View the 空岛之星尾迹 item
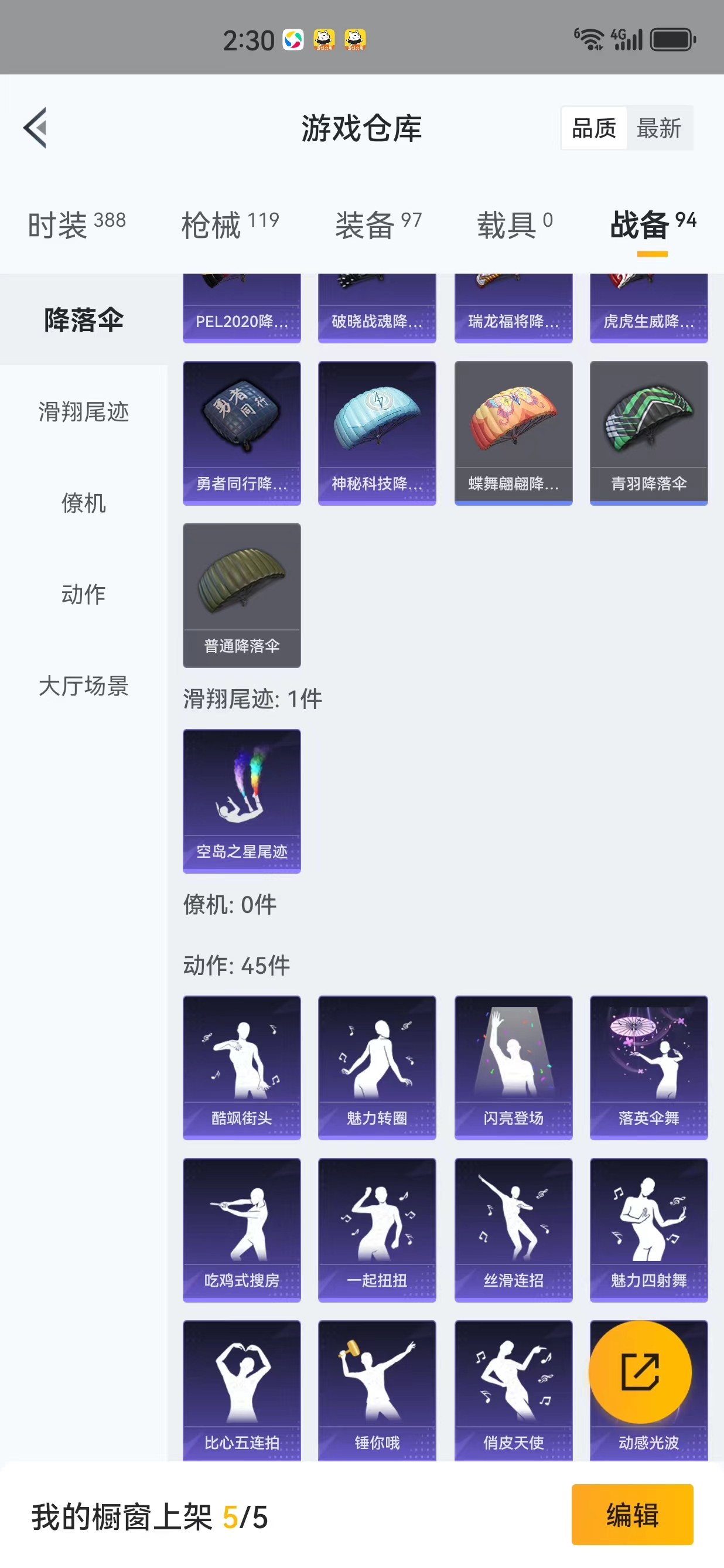724x1568 pixels. pyautogui.click(x=241, y=801)
